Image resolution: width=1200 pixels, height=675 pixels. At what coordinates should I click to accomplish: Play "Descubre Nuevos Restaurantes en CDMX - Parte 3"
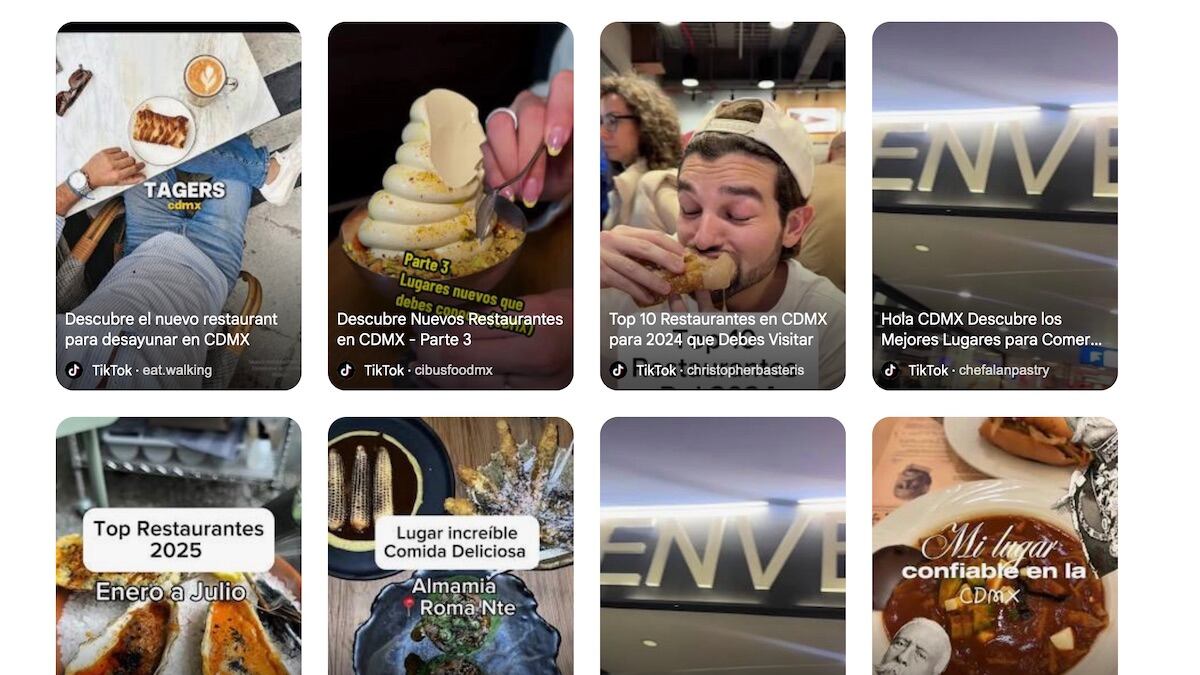[450, 205]
